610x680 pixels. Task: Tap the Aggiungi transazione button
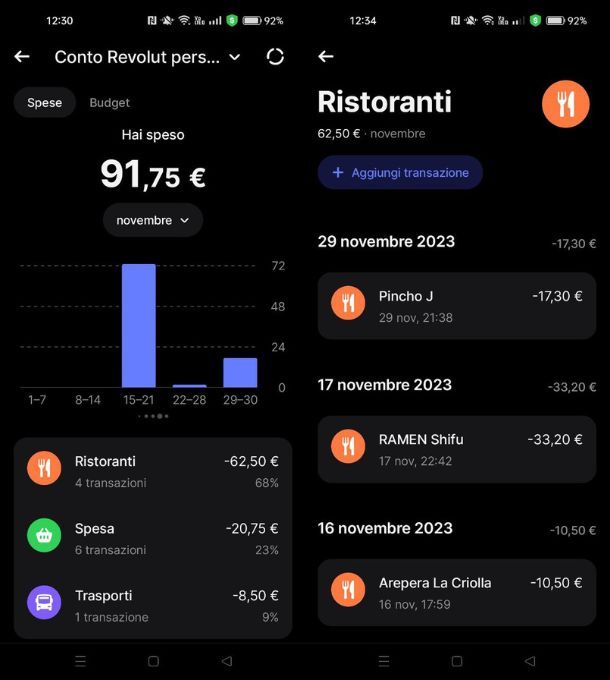coord(400,173)
